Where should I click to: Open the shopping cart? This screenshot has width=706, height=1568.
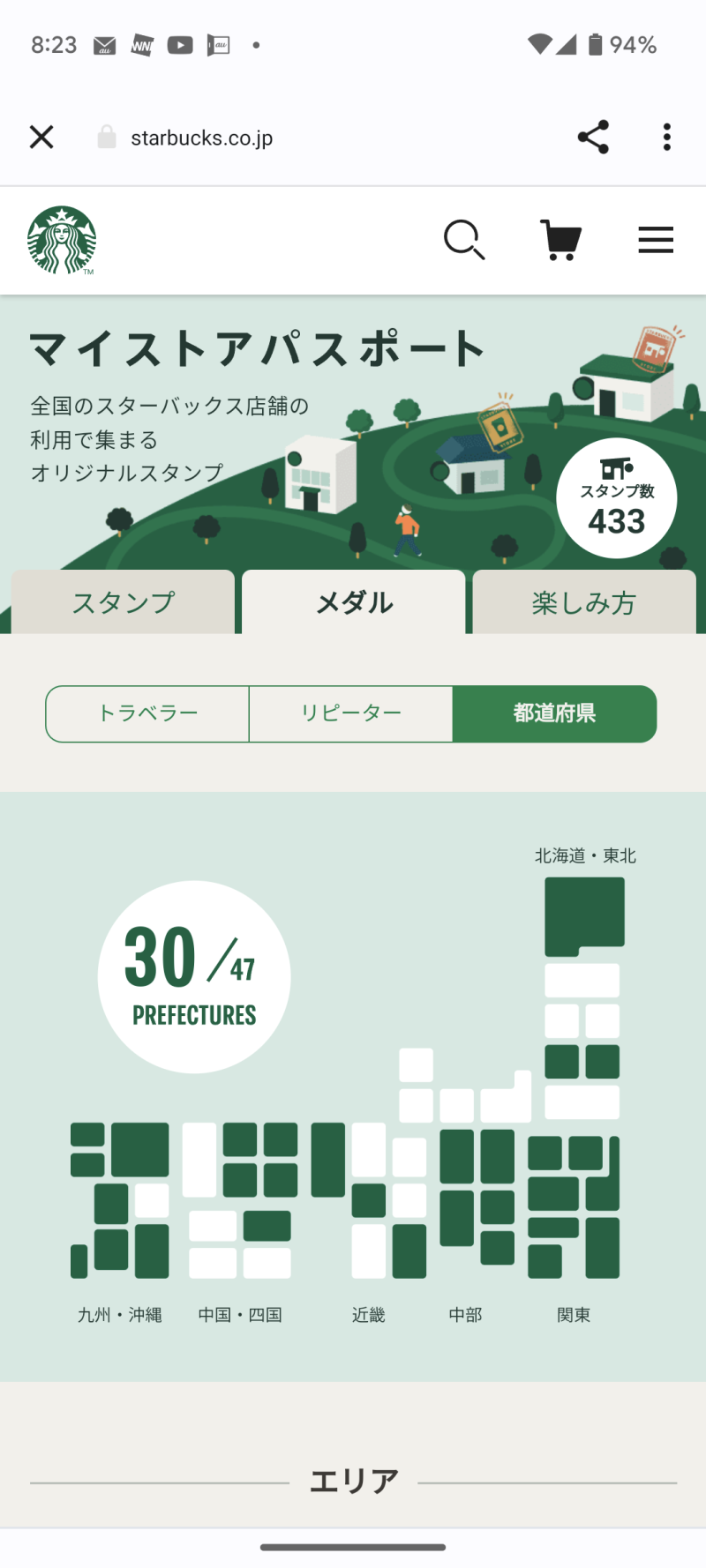pos(560,240)
